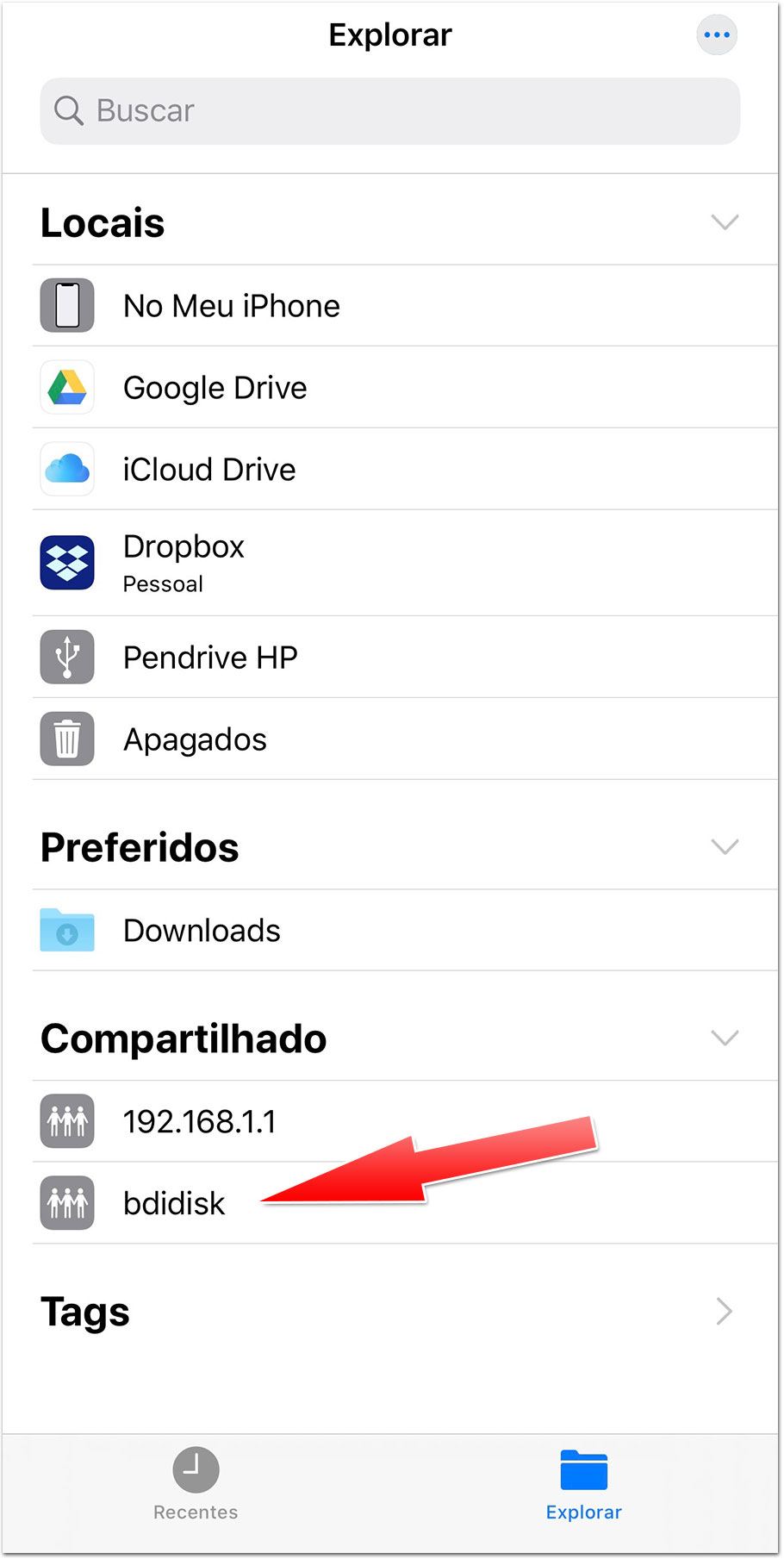The width and height of the screenshot is (784, 1559).
Task: Collapse the Compartilhado section
Action: coord(725,1038)
